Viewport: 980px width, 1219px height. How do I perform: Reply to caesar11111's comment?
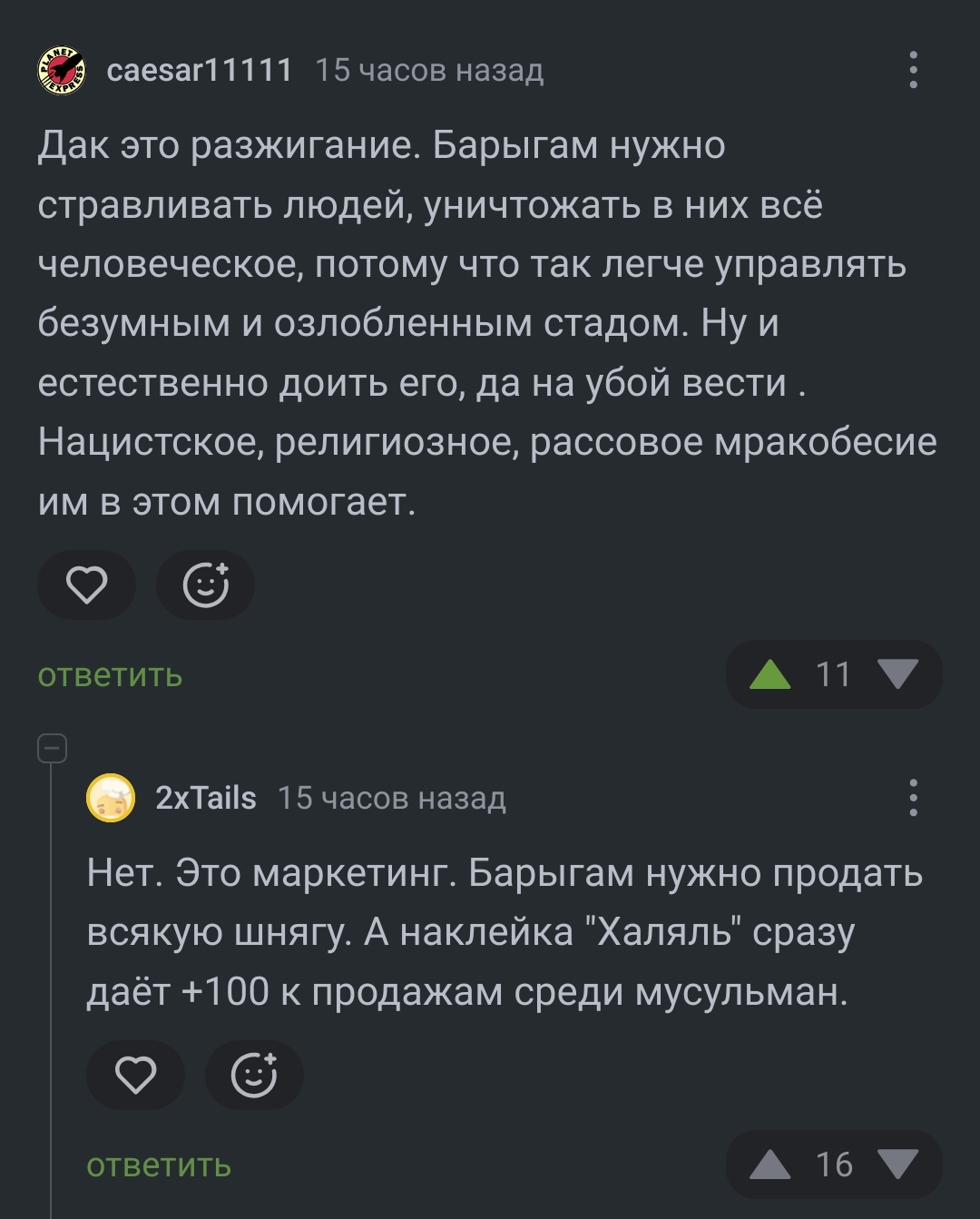[110, 675]
